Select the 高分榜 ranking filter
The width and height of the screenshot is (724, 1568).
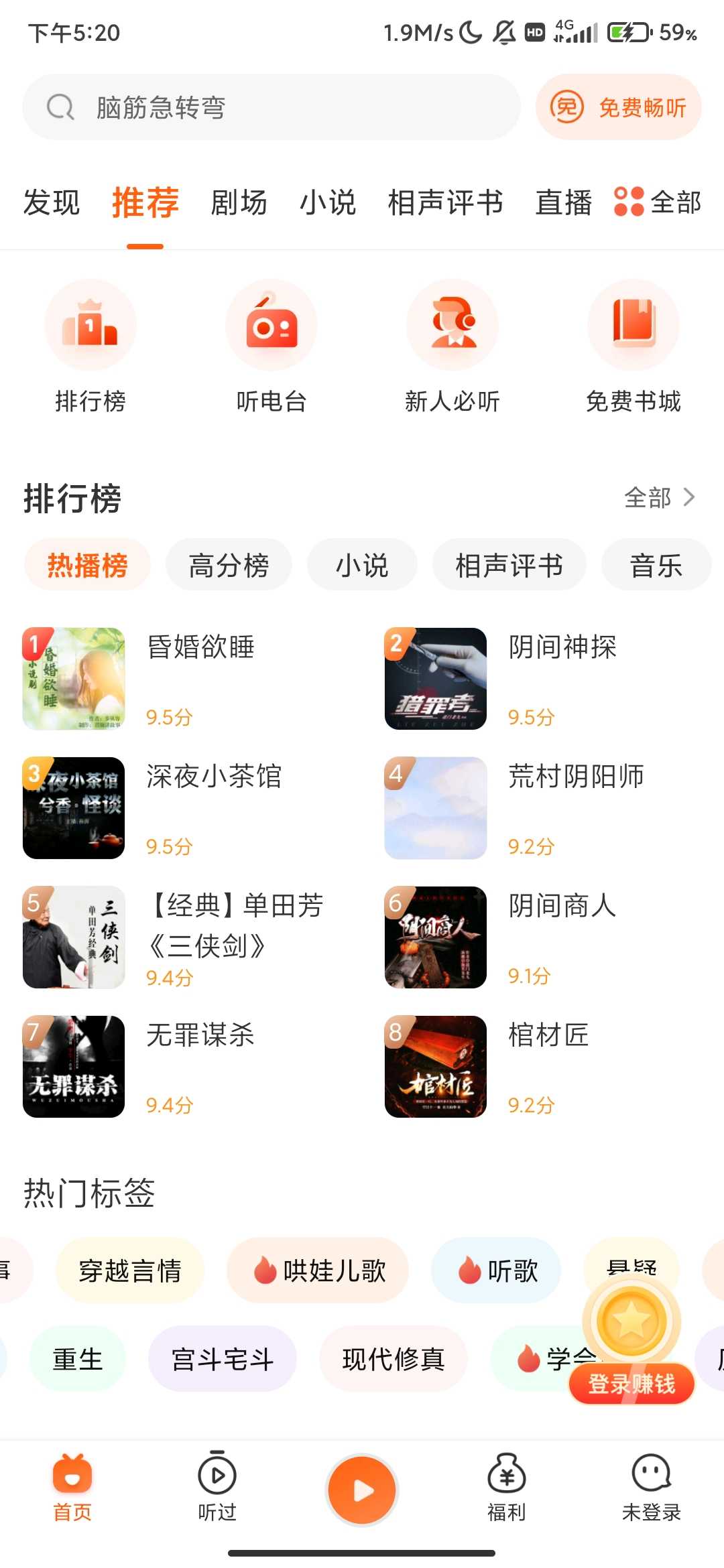(x=228, y=565)
